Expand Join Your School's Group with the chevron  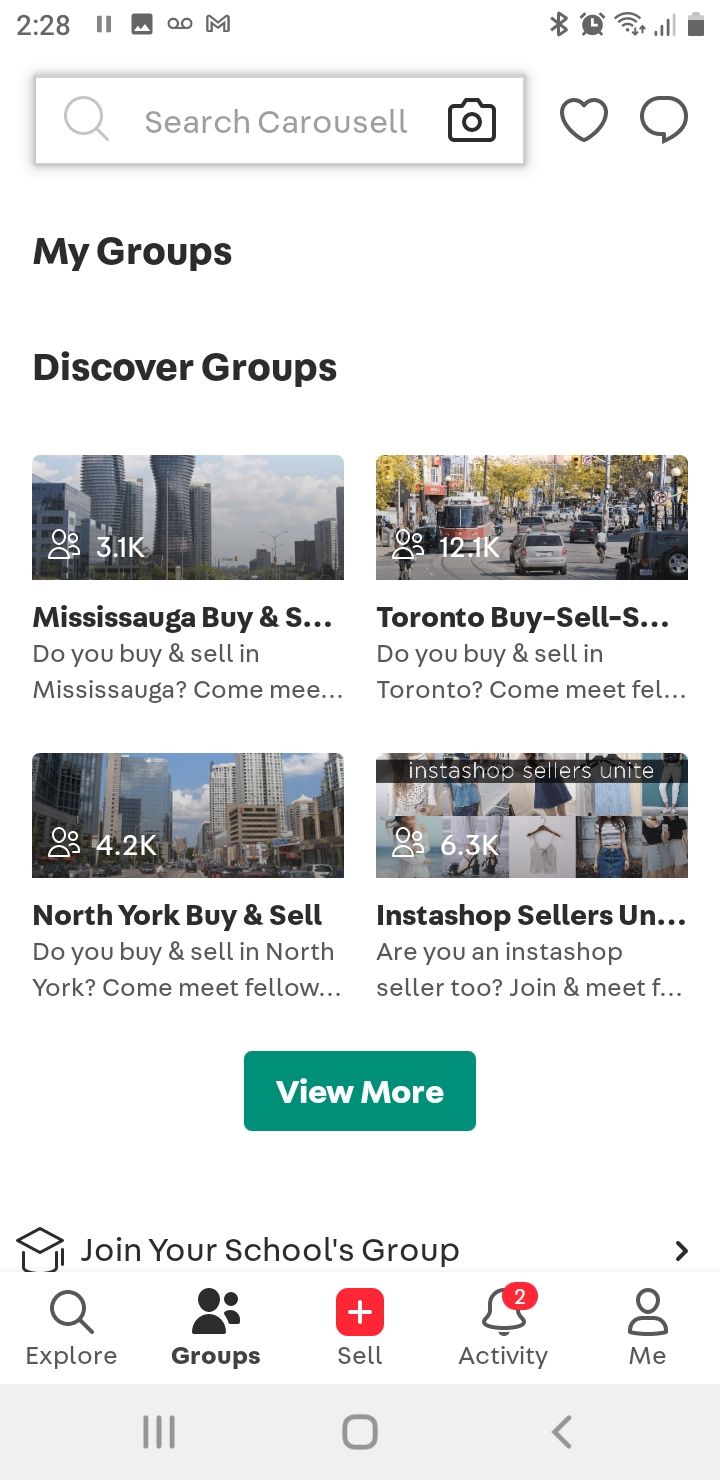[681, 1250]
